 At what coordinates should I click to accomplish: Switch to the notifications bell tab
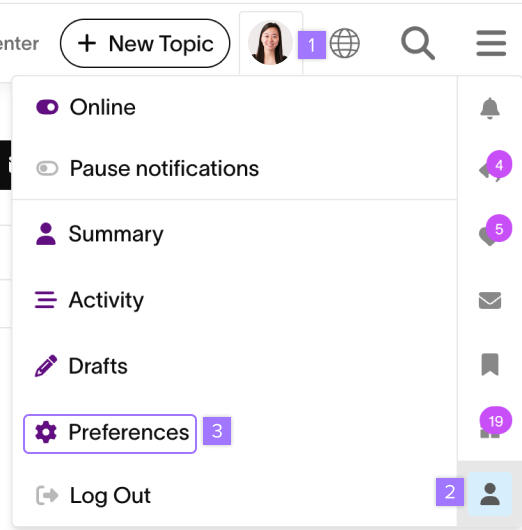[490, 108]
